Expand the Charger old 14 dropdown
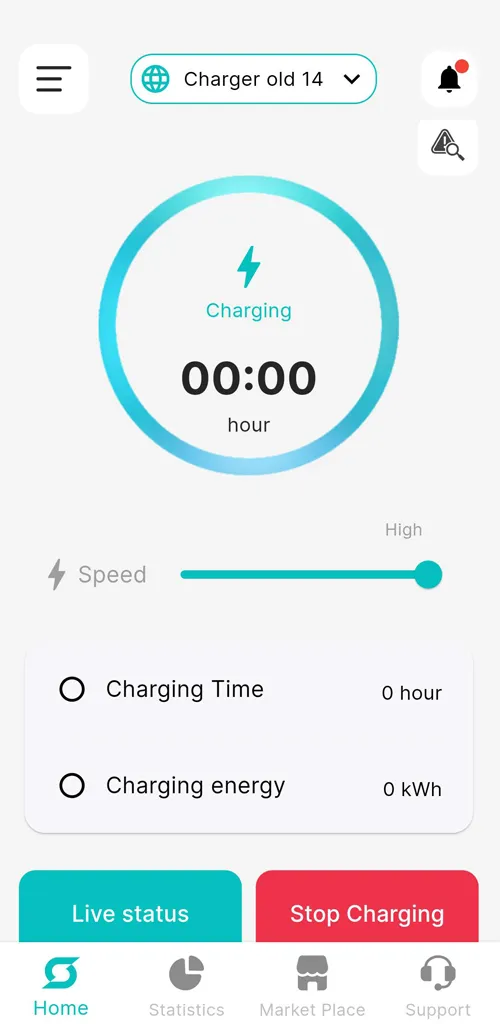 point(253,79)
